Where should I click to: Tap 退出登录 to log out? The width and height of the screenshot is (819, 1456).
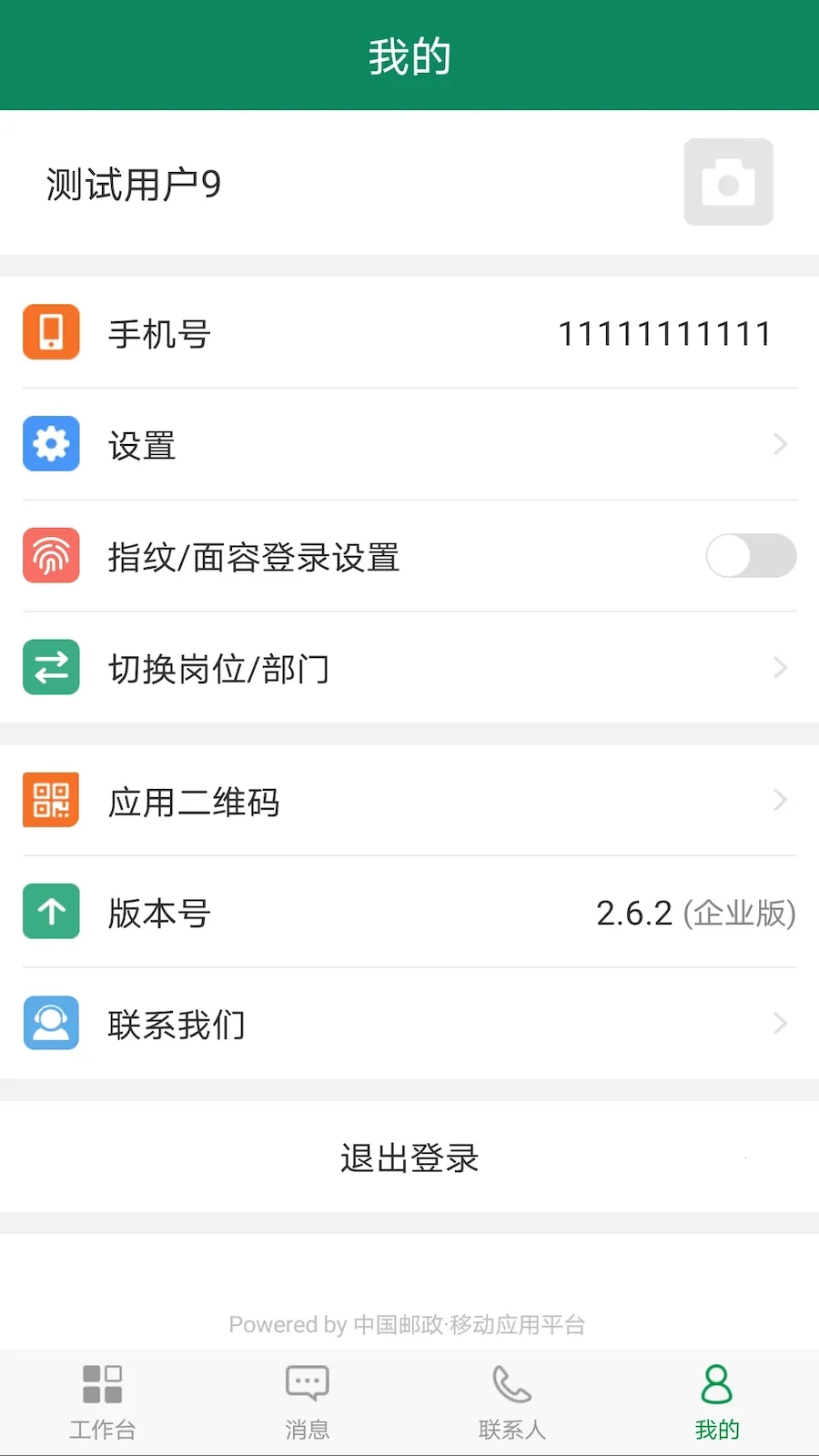pyautogui.click(x=409, y=1158)
